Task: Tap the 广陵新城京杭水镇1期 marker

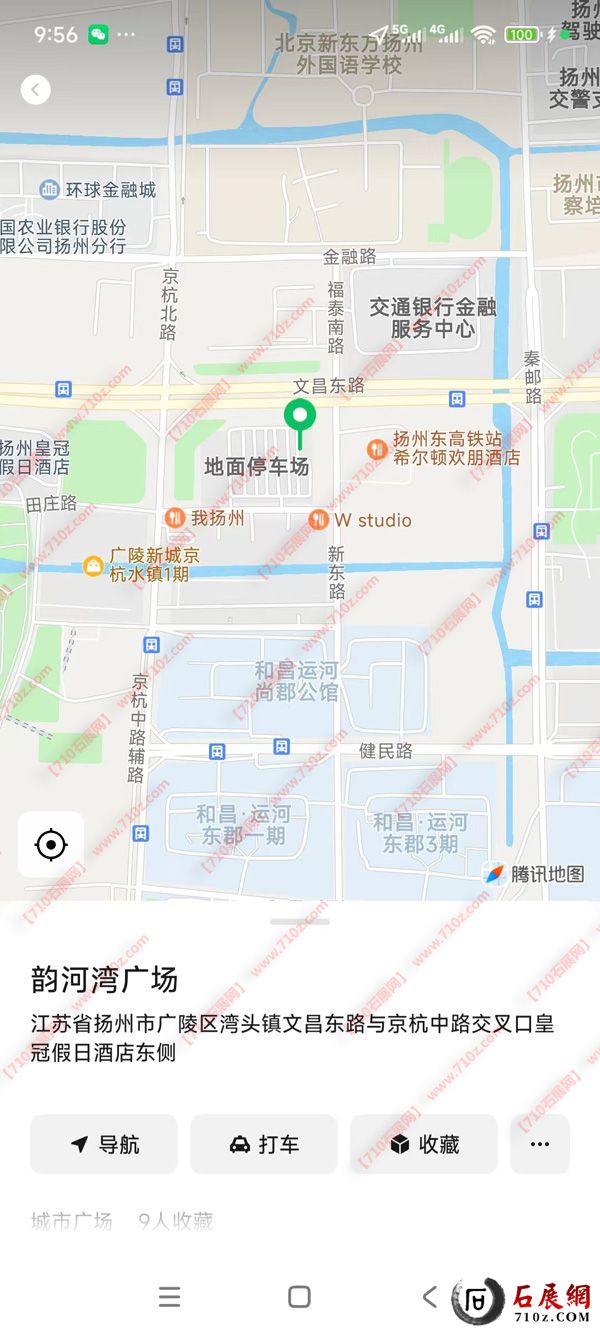Action: click(93, 567)
